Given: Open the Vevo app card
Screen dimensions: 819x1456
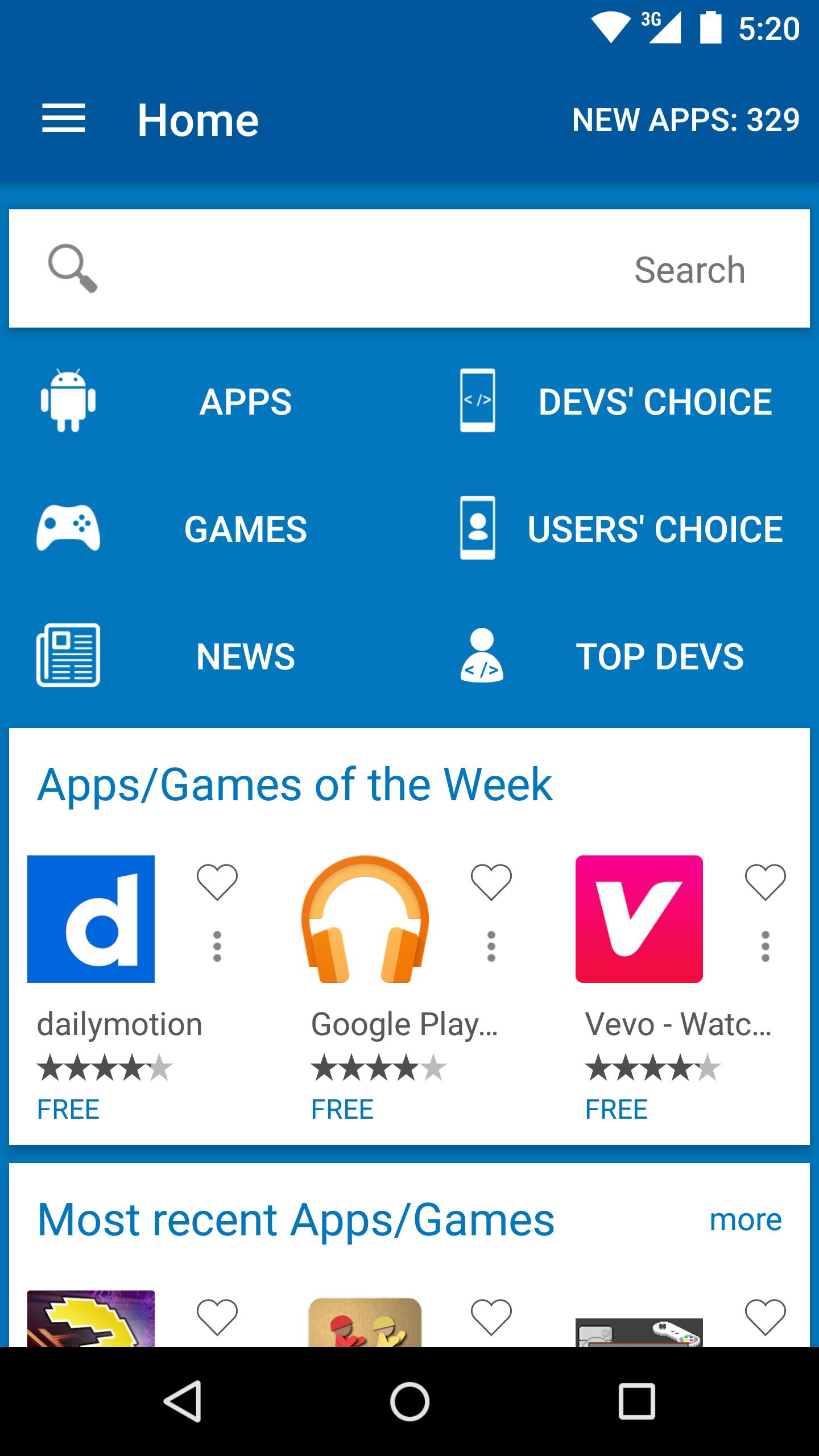Looking at the screenshot, I should pos(639,919).
